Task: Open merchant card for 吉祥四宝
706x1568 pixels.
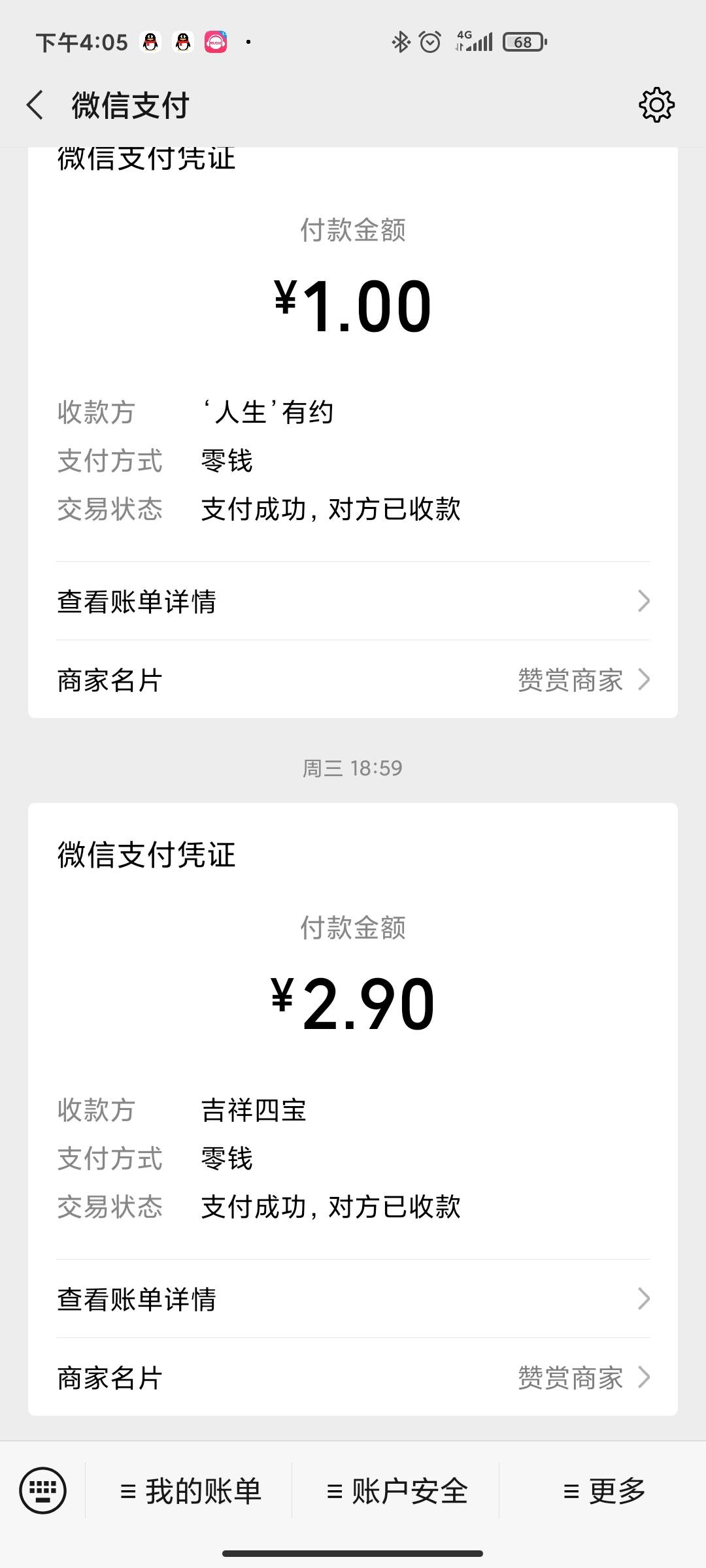Action: pos(353,1378)
